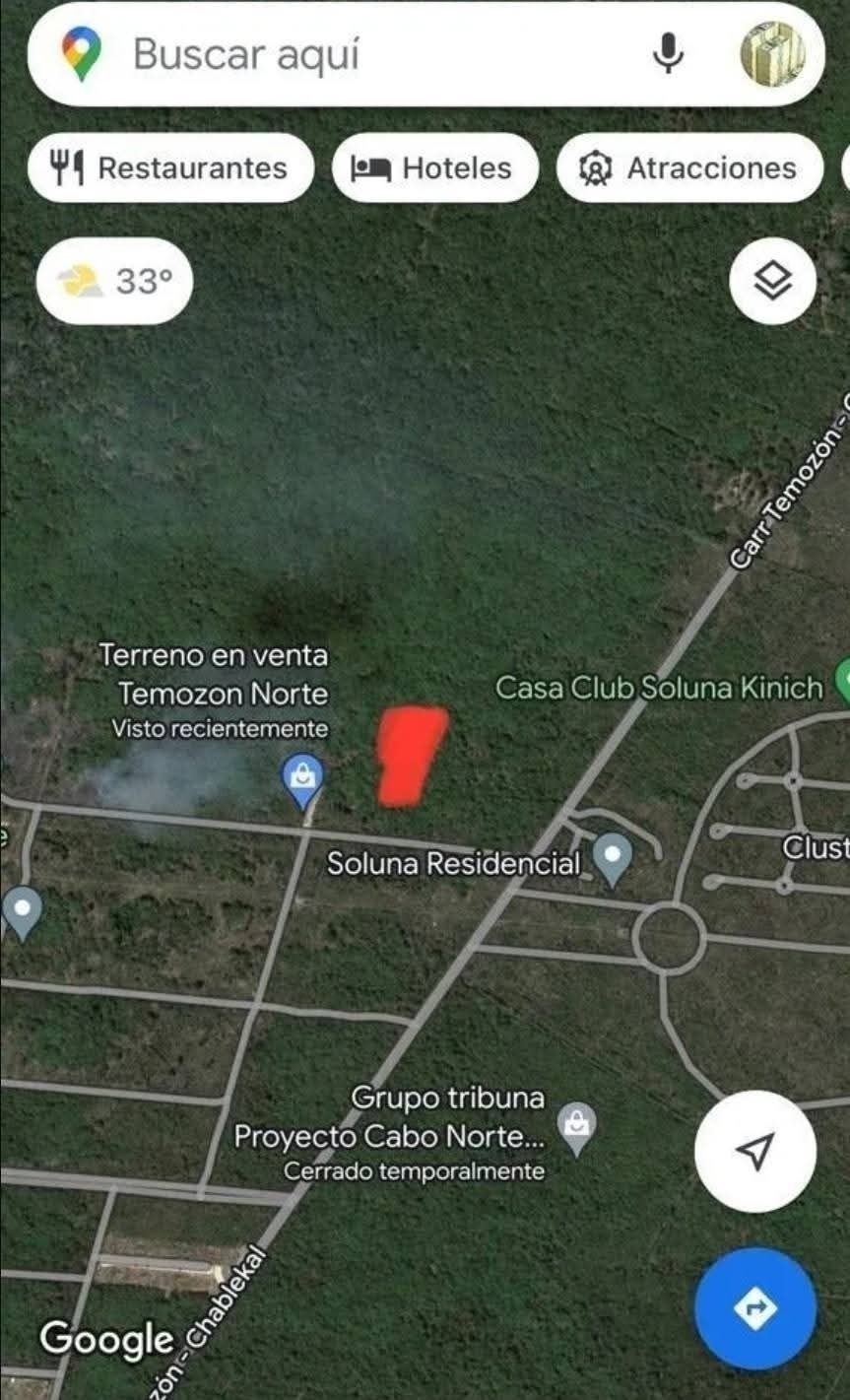The image size is (850, 1400).
Task: Tap the Casa Club Soluna Kinich marker
Action: point(842,681)
